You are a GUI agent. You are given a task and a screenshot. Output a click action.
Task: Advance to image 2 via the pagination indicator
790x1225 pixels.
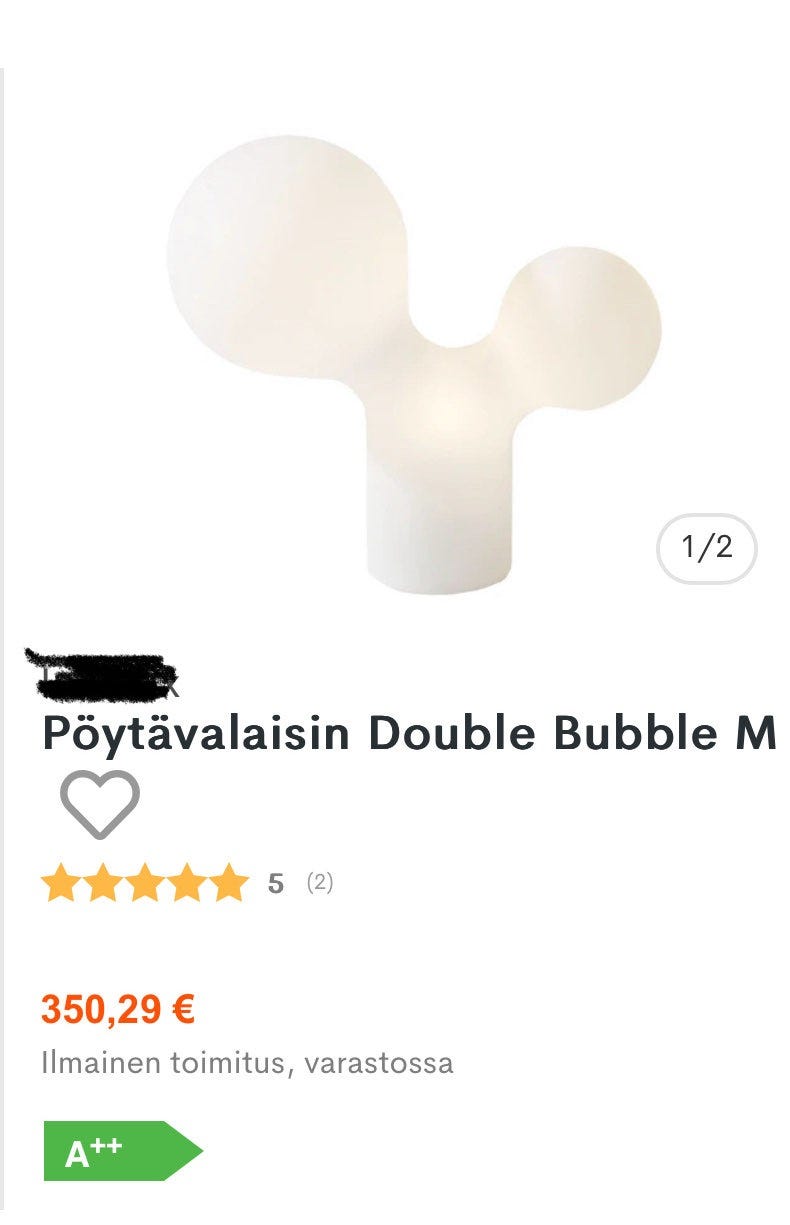705,546
